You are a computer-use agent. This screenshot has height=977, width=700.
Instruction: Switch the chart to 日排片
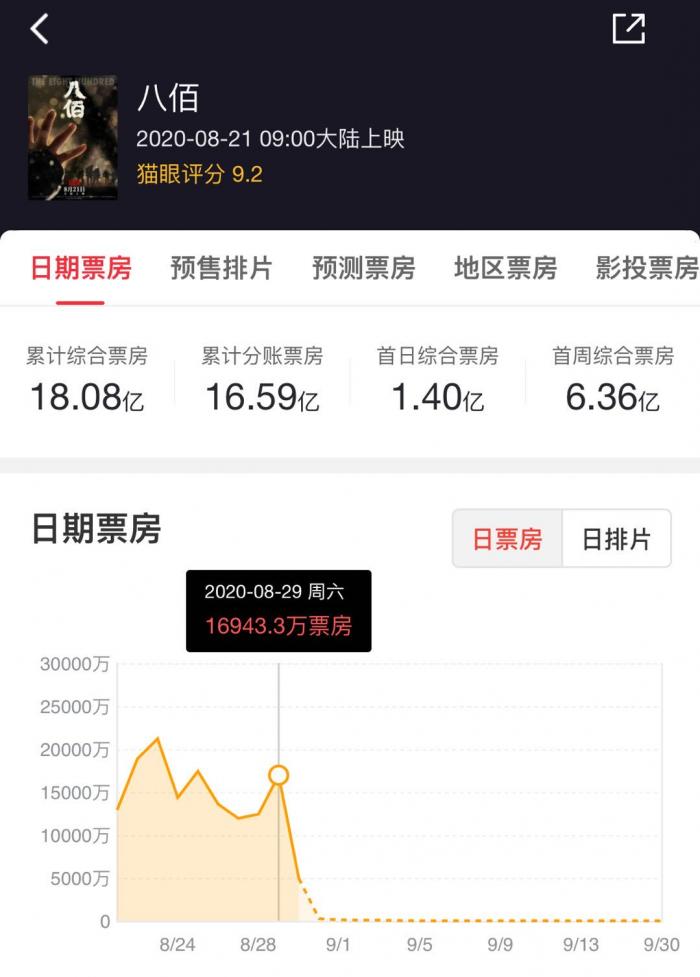click(x=616, y=539)
